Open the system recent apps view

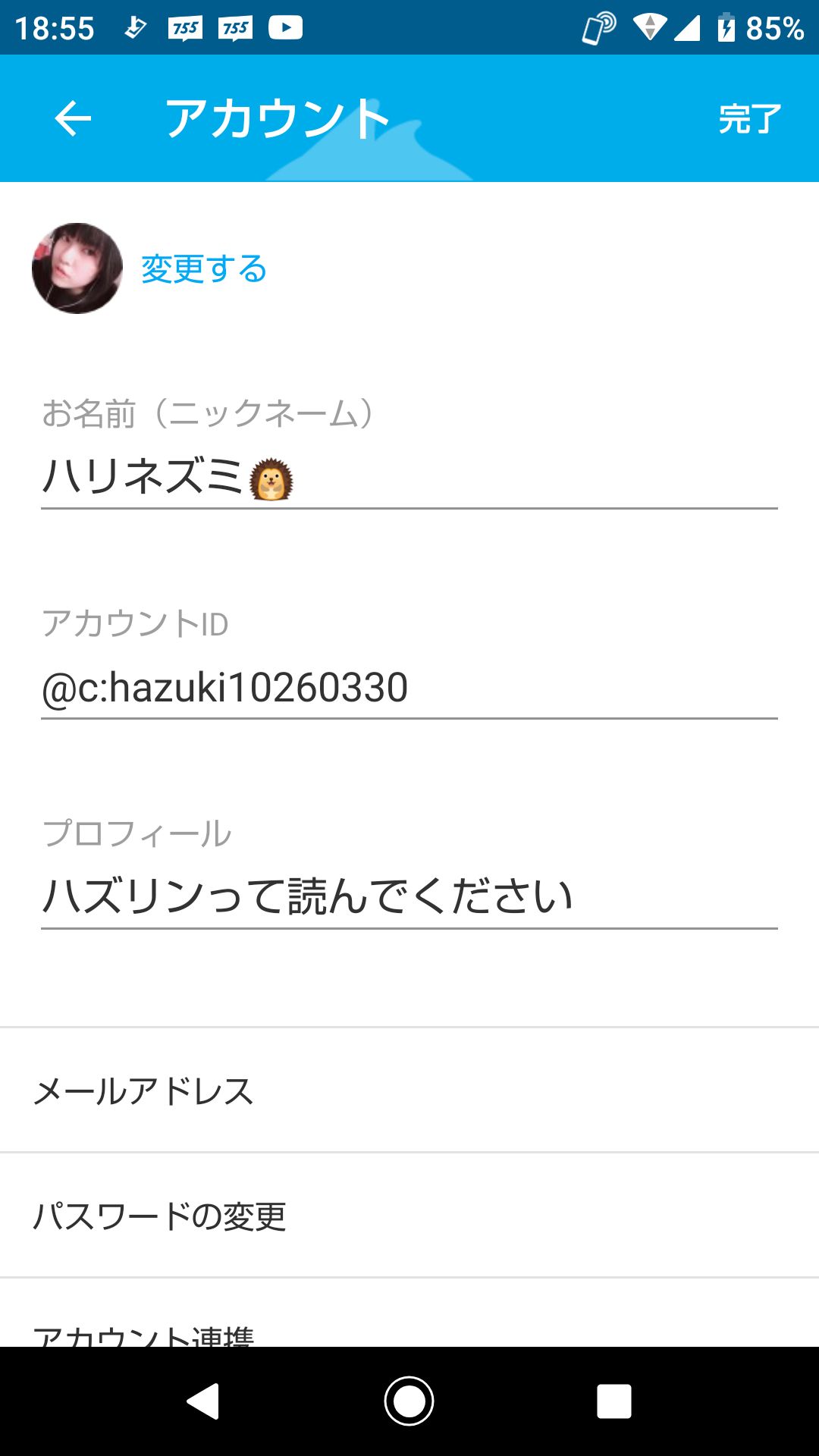click(x=613, y=1401)
